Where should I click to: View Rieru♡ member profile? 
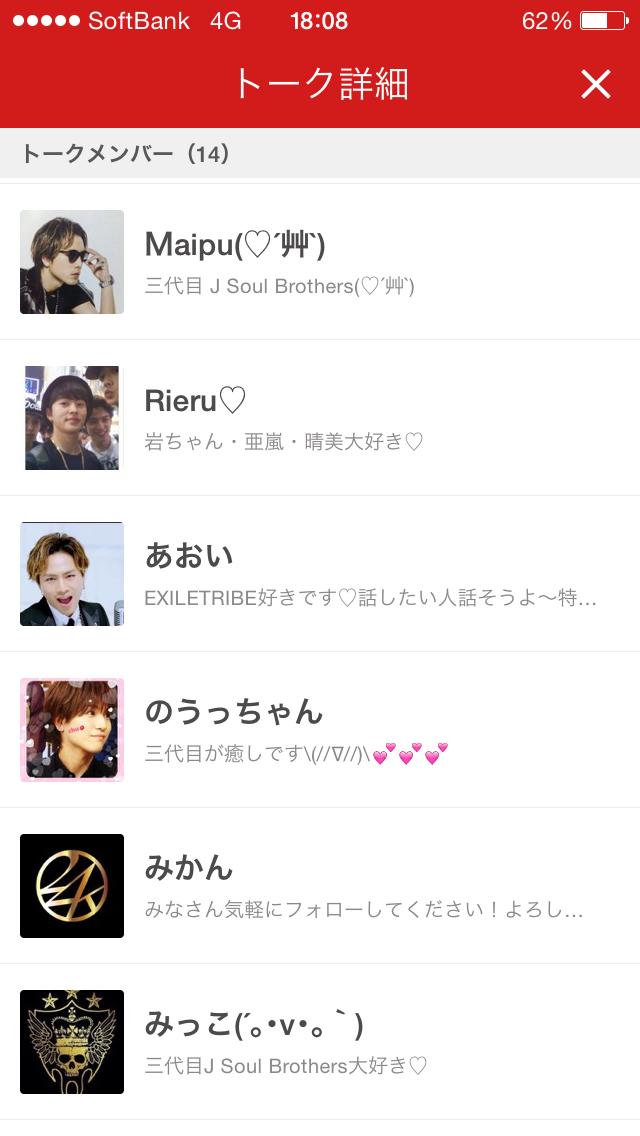tap(320, 418)
